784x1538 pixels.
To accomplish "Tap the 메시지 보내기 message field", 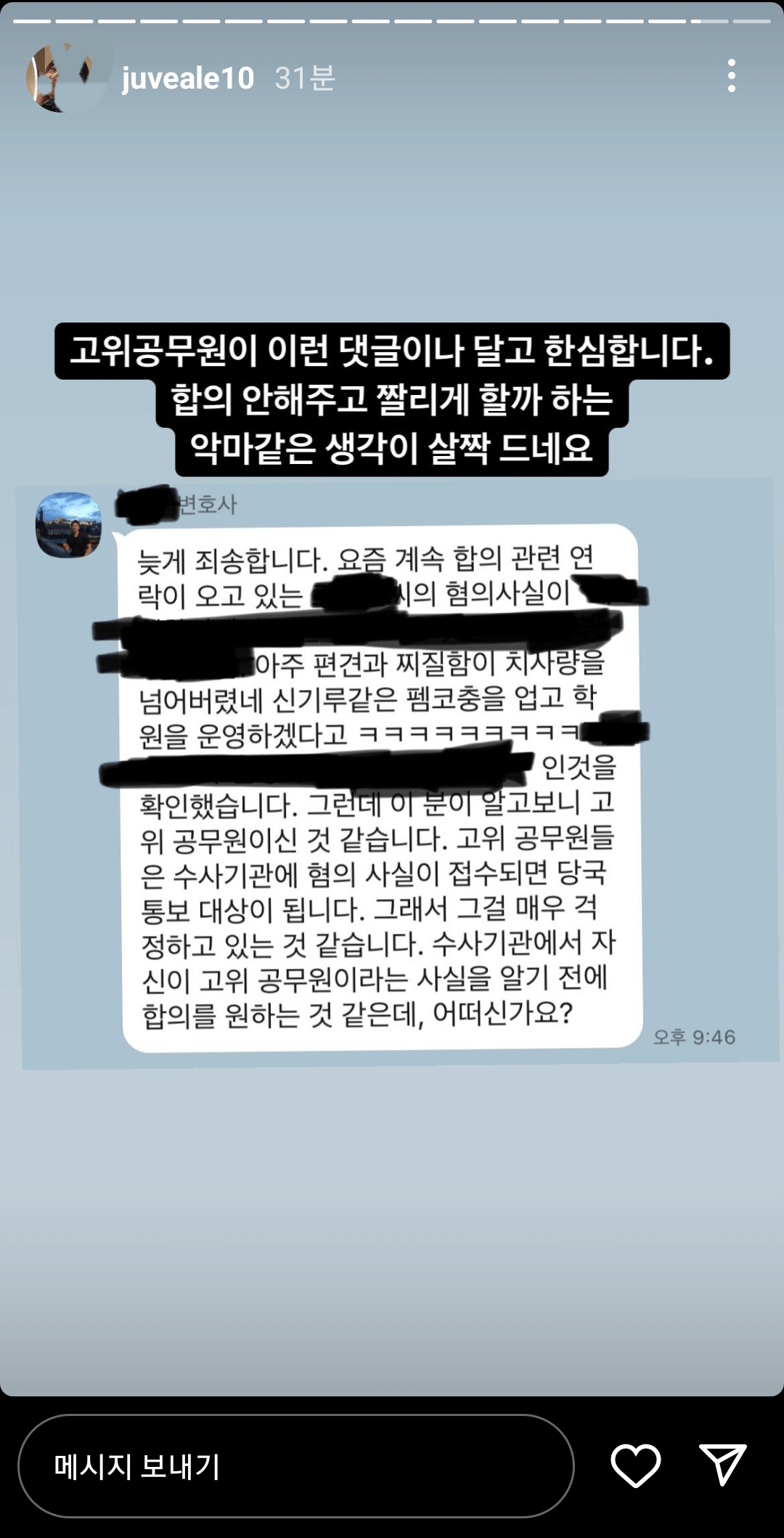I will tap(295, 1465).
